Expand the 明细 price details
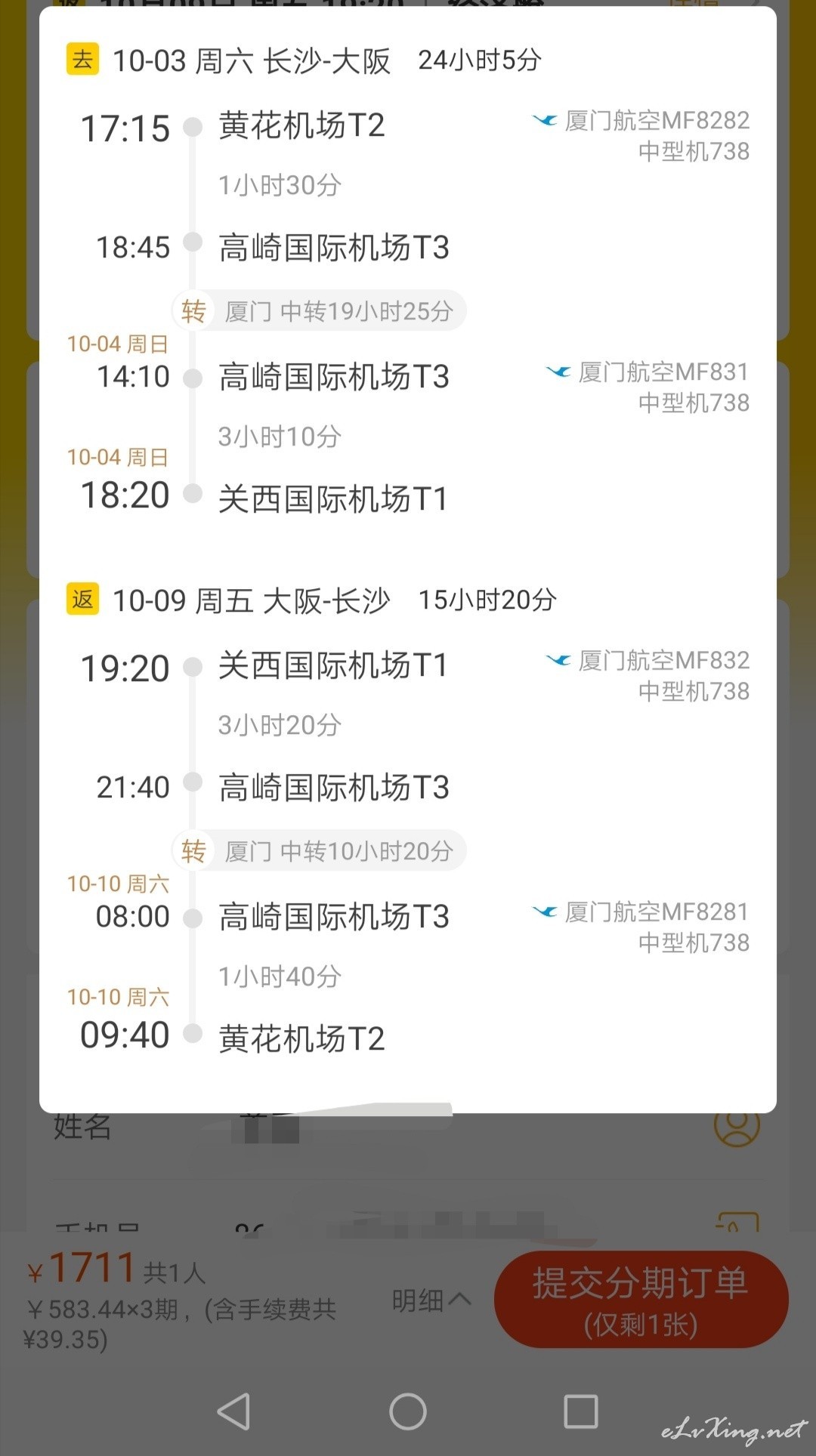Screen dimensions: 816x1456 (431, 1300)
